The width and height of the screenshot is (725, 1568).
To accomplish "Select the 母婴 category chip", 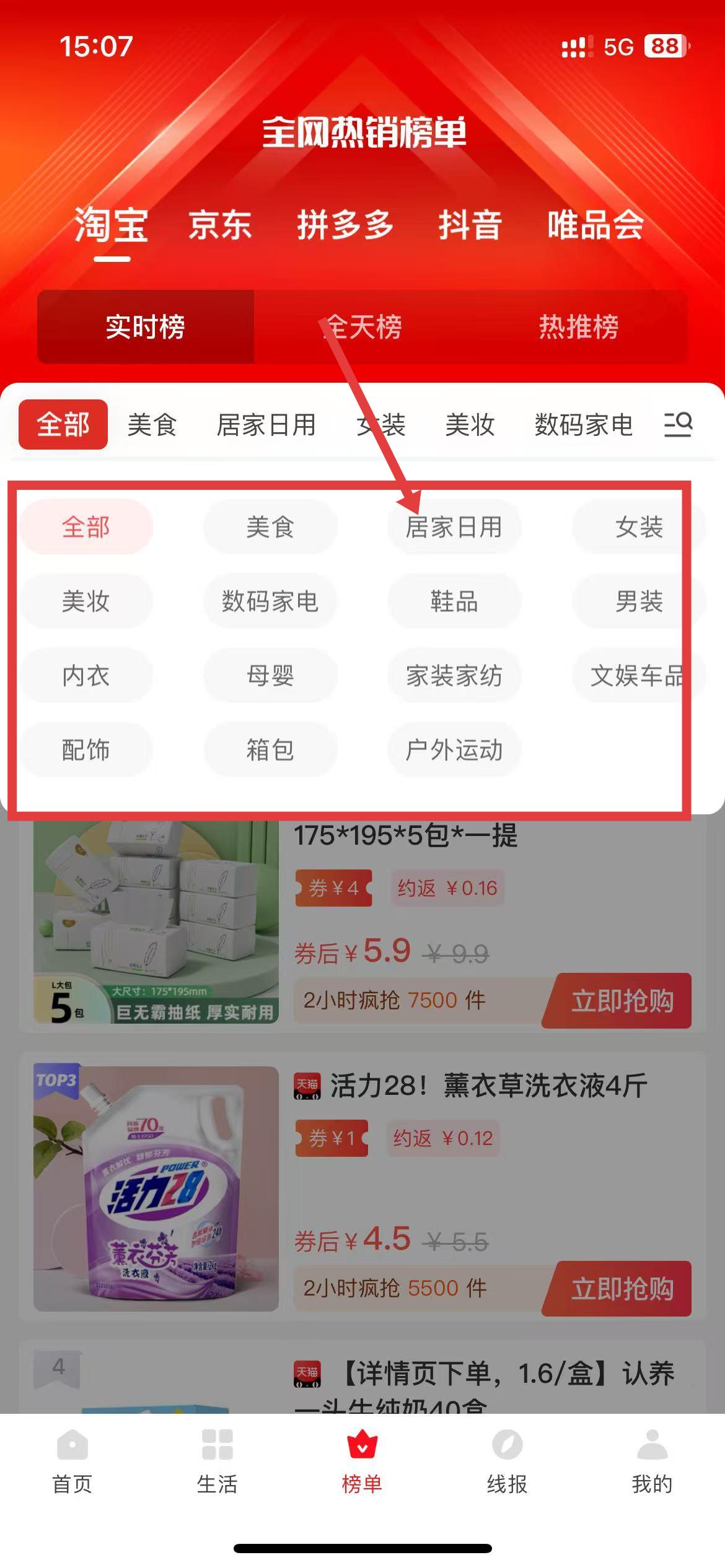I will click(270, 676).
